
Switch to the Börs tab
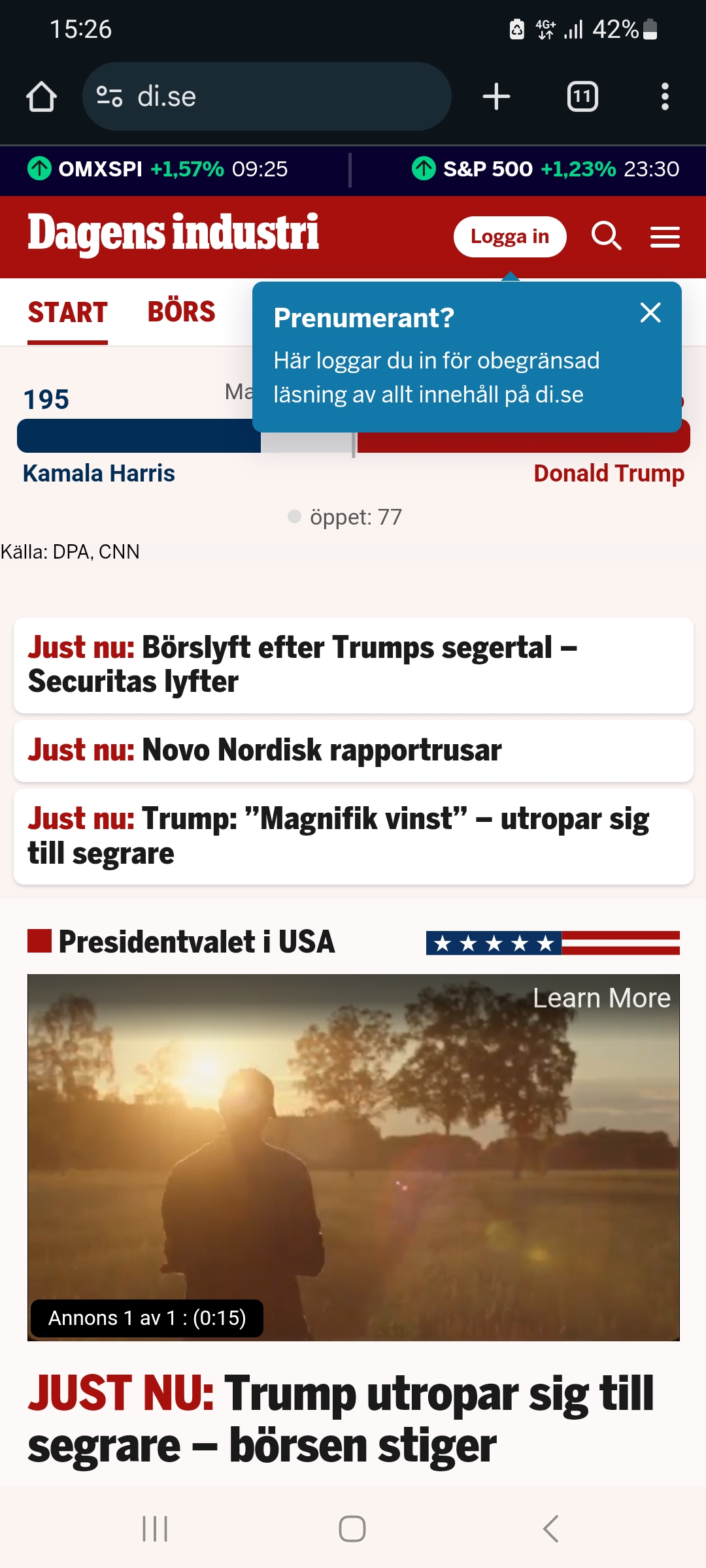[x=181, y=312]
